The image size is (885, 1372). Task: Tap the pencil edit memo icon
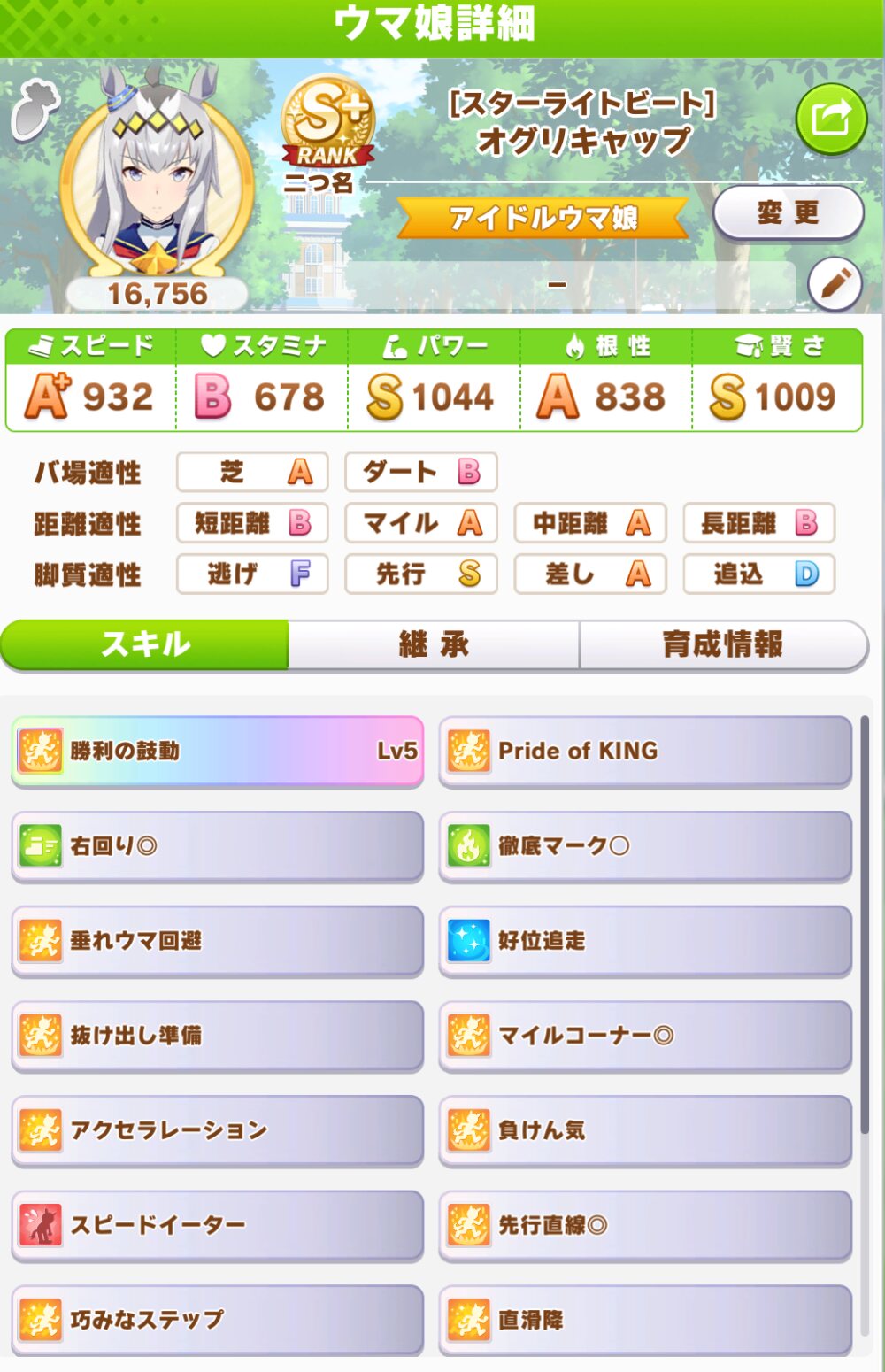(x=835, y=285)
